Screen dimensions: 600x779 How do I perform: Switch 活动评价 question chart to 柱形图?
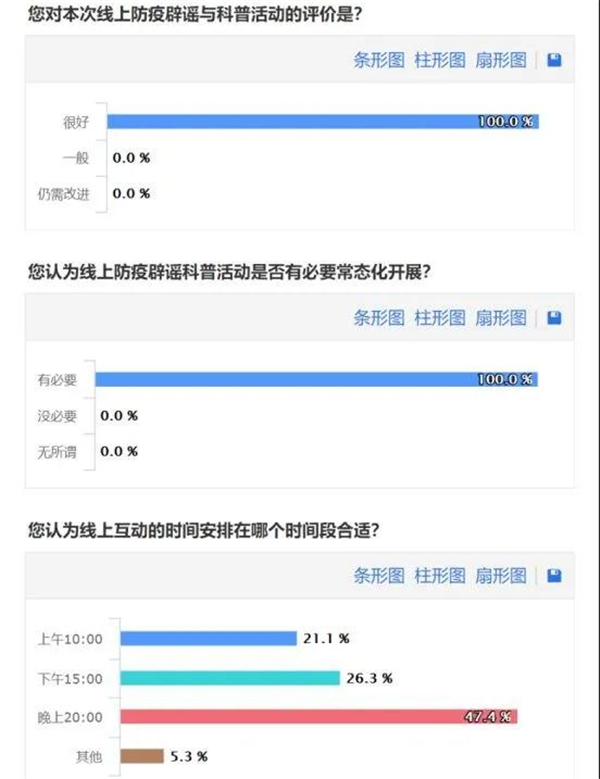(440, 60)
